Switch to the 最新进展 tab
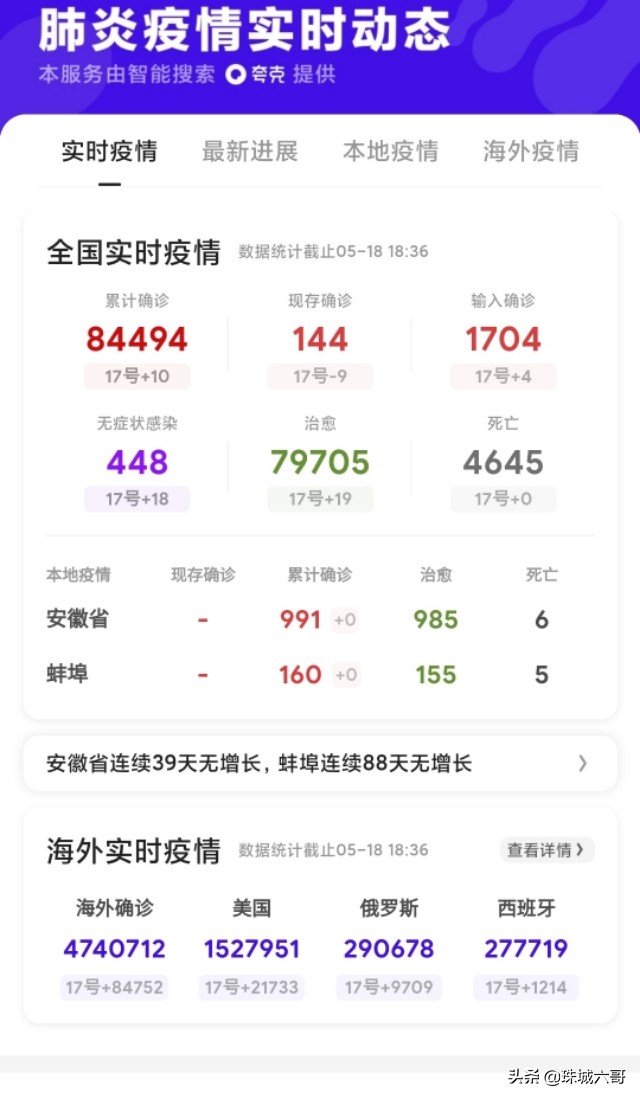The width and height of the screenshot is (640, 1099). [250, 151]
